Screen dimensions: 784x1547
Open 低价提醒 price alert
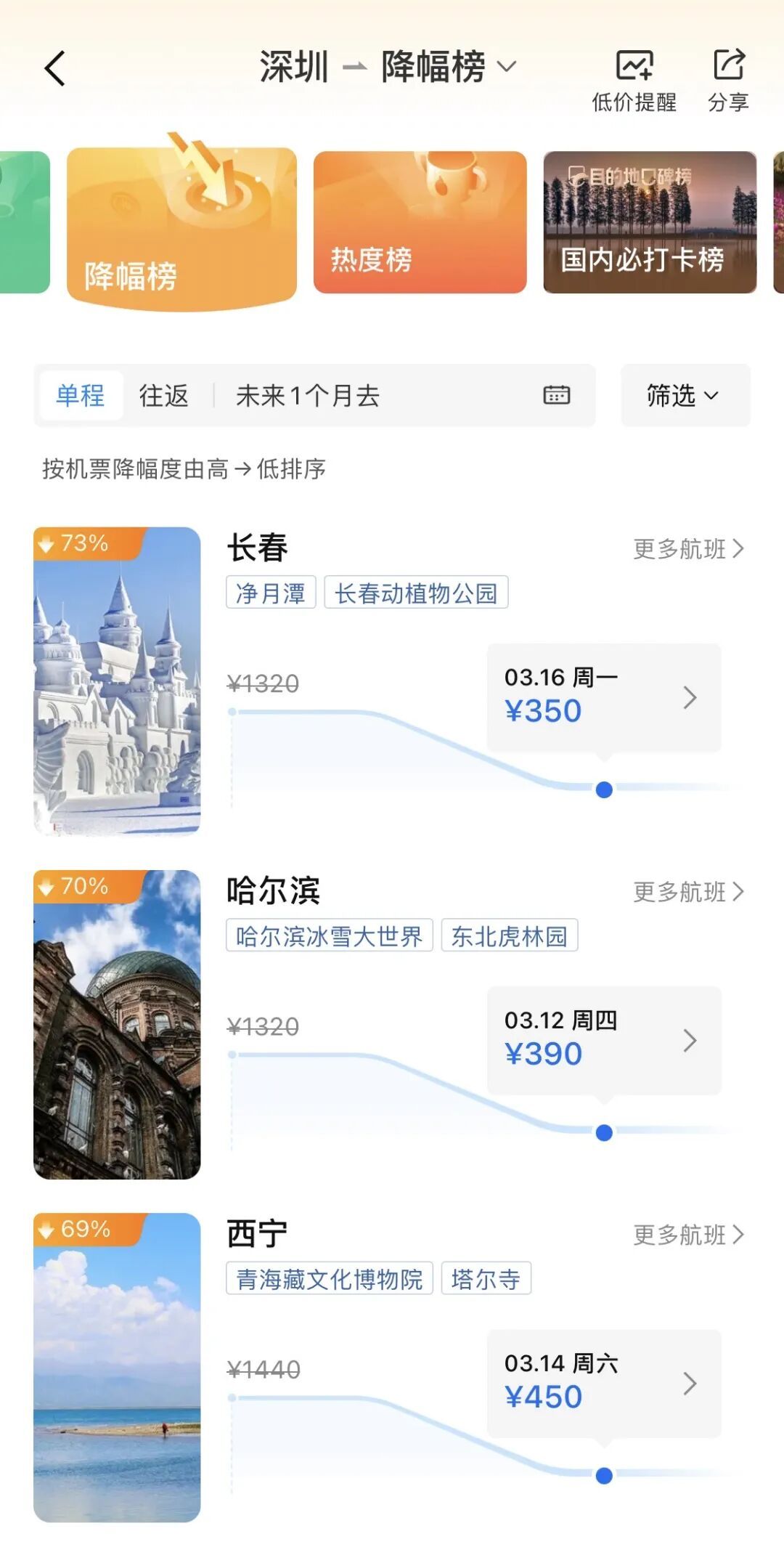634,80
